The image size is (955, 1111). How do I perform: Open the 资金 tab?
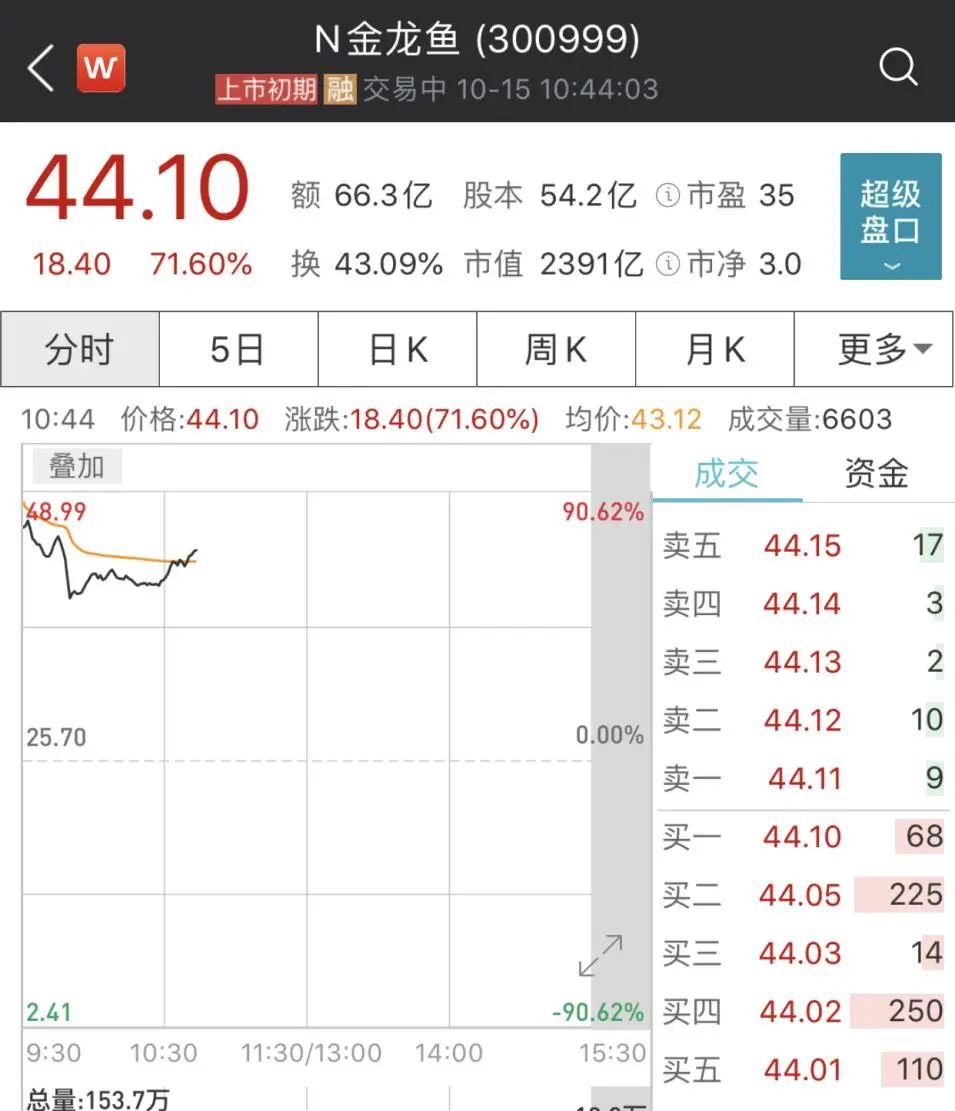tap(876, 474)
